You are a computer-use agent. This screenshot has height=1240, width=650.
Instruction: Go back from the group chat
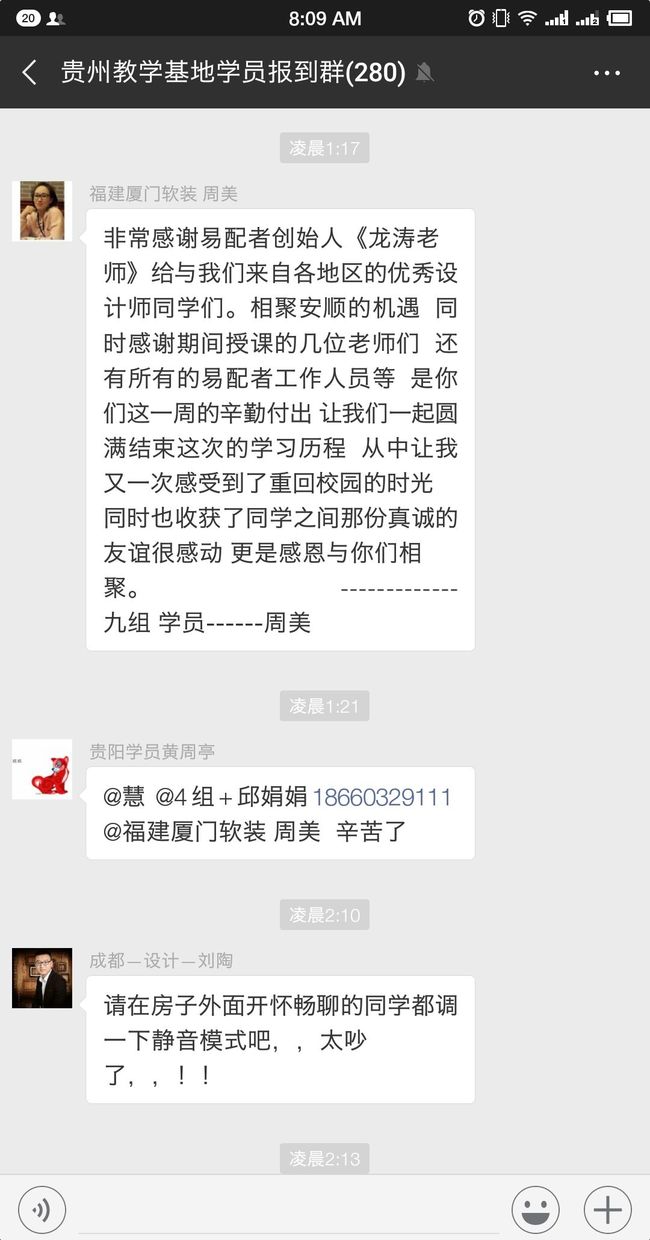click(x=30, y=72)
